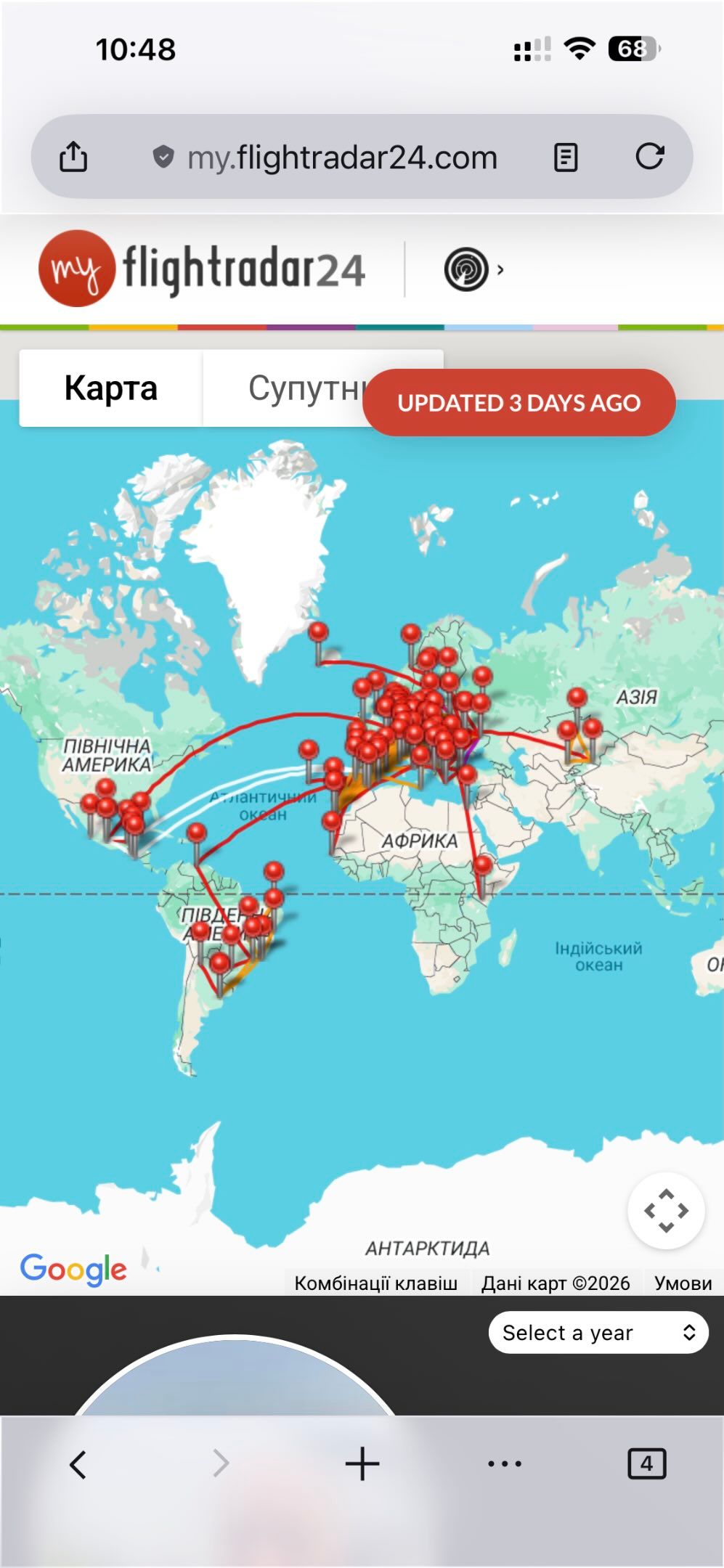Reload the page
The image size is (724, 1568).
pyautogui.click(x=649, y=156)
